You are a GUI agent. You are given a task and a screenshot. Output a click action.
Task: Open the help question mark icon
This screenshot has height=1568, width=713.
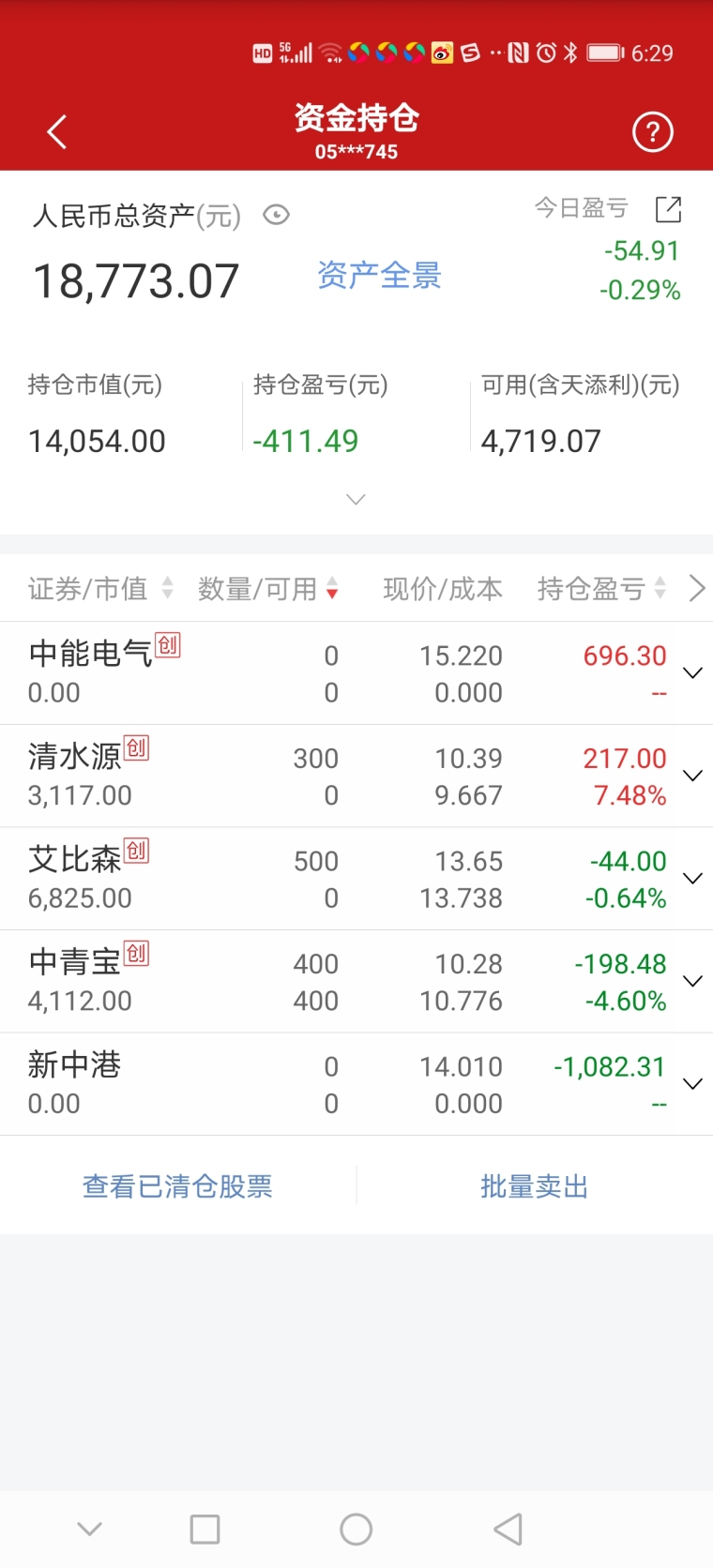pos(653,132)
